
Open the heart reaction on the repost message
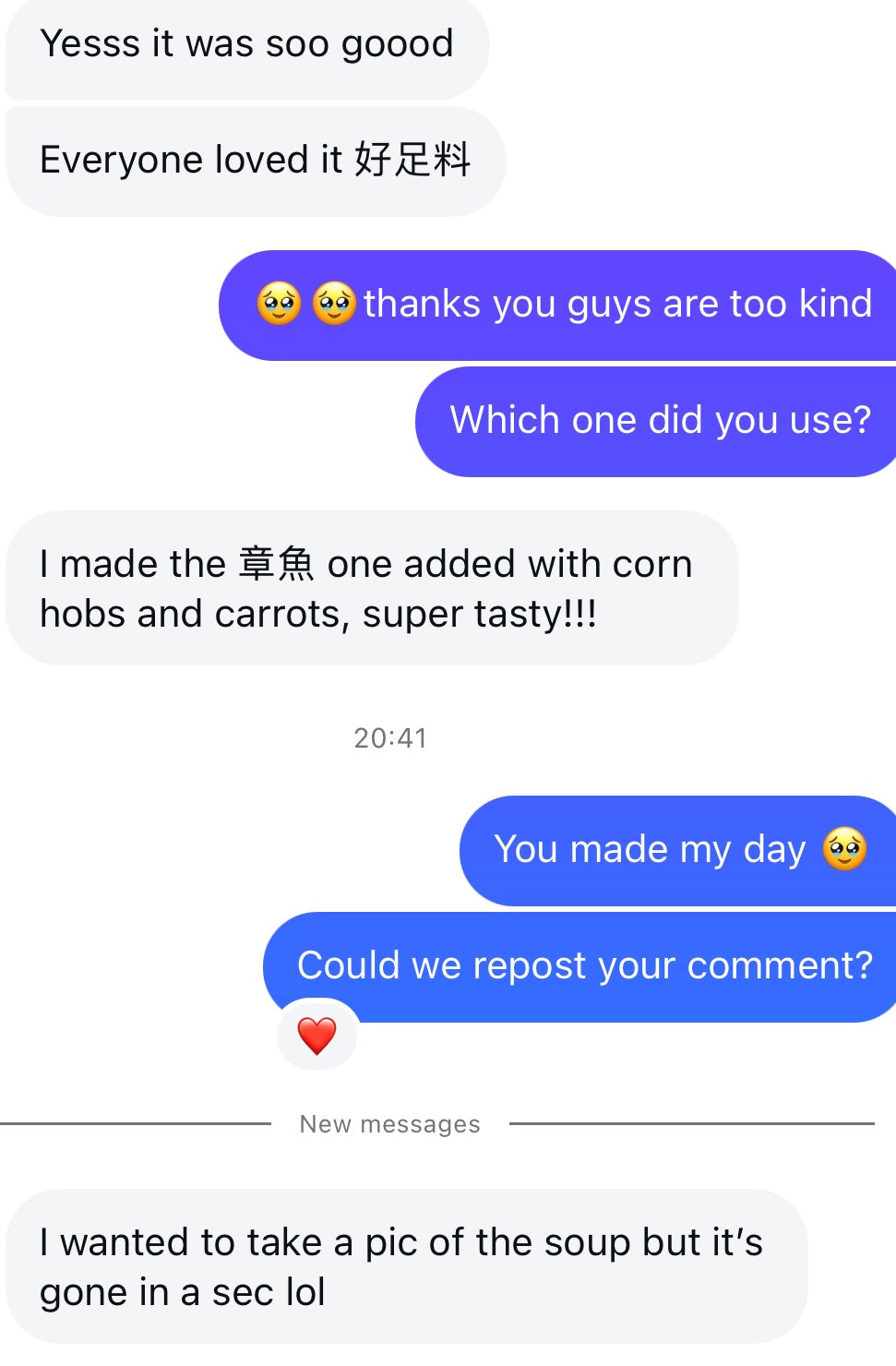pyautogui.click(x=317, y=1035)
